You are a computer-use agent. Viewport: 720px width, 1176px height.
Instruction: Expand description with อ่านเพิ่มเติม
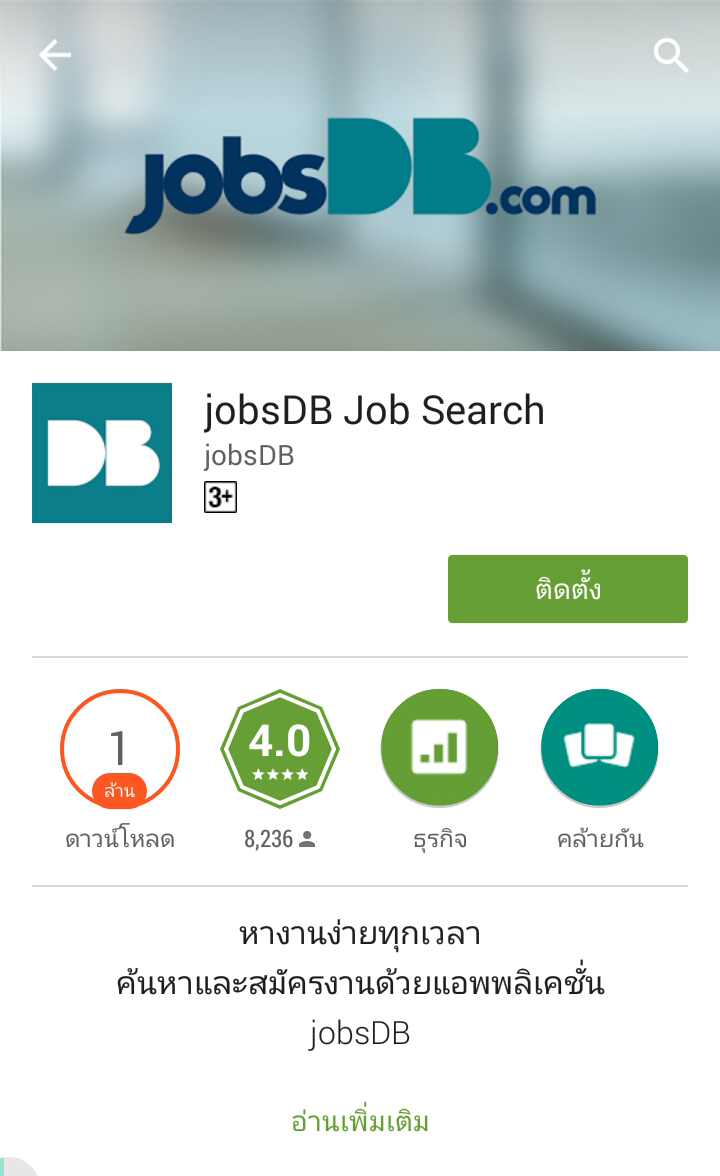pos(360,1121)
